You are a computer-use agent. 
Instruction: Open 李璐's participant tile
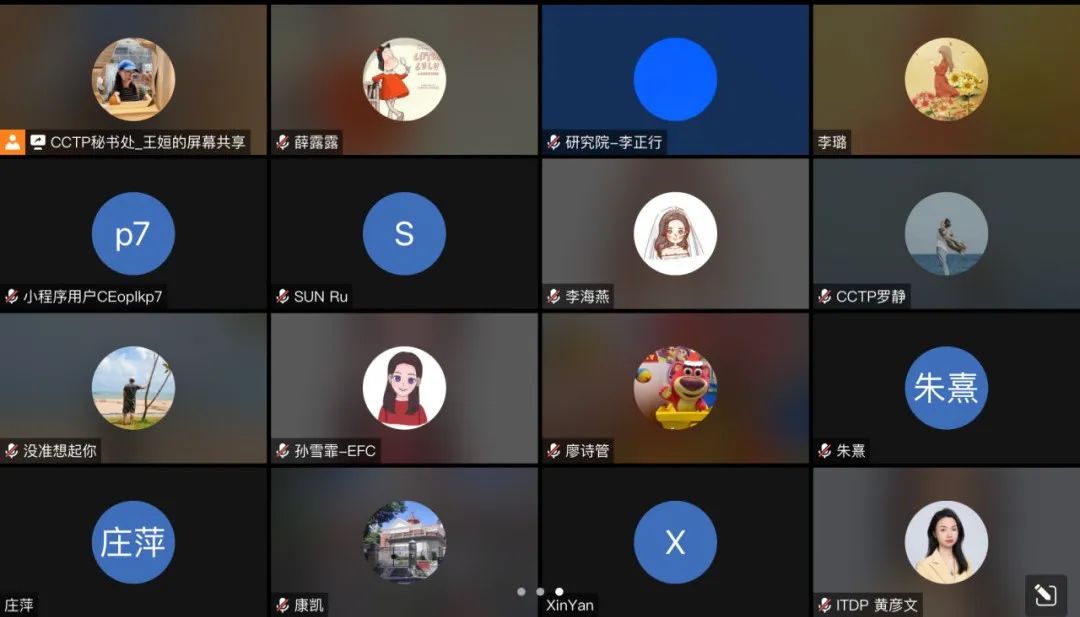pyautogui.click(x=946, y=80)
